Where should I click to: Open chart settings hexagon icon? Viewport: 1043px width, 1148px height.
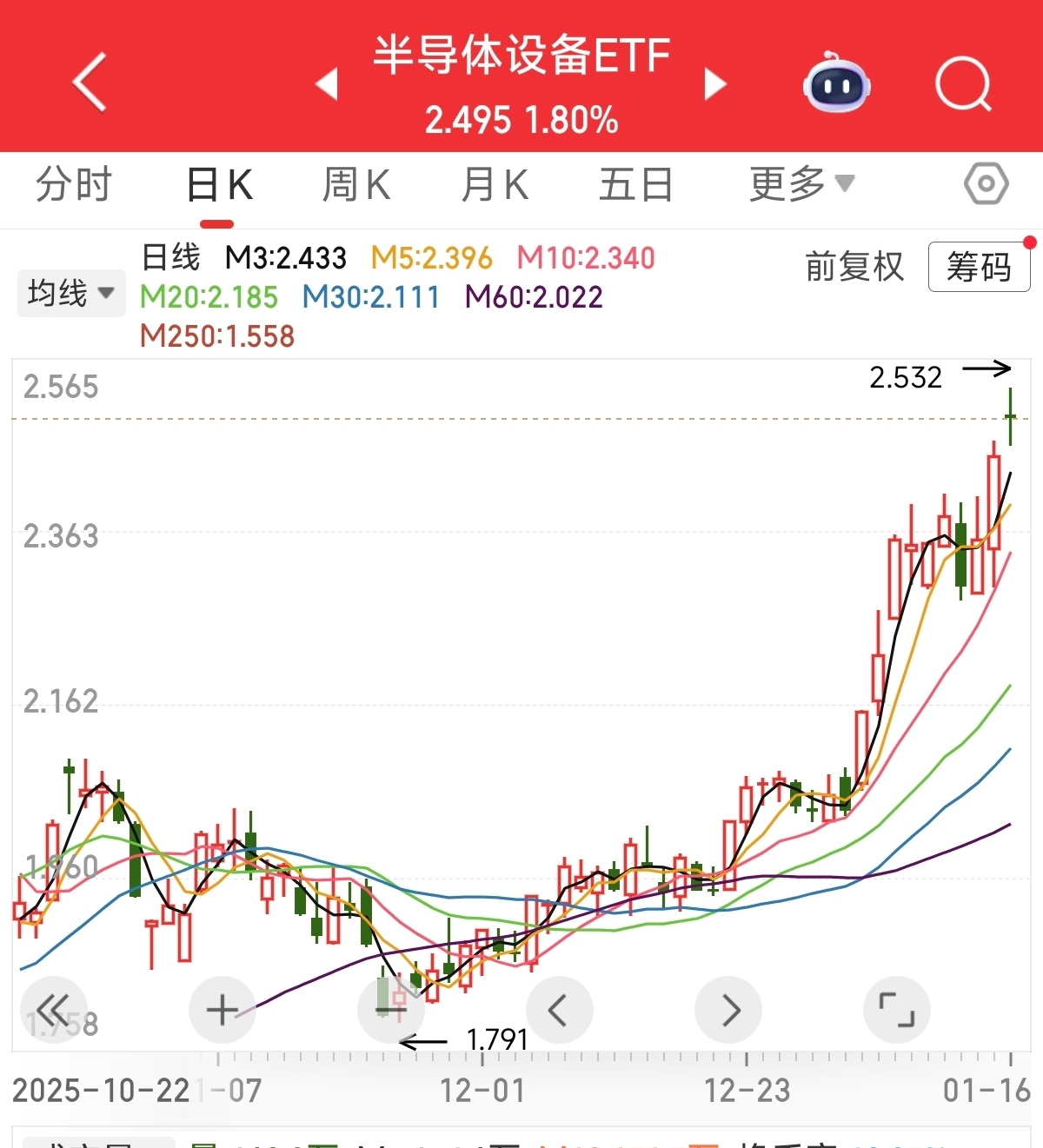coord(987,184)
